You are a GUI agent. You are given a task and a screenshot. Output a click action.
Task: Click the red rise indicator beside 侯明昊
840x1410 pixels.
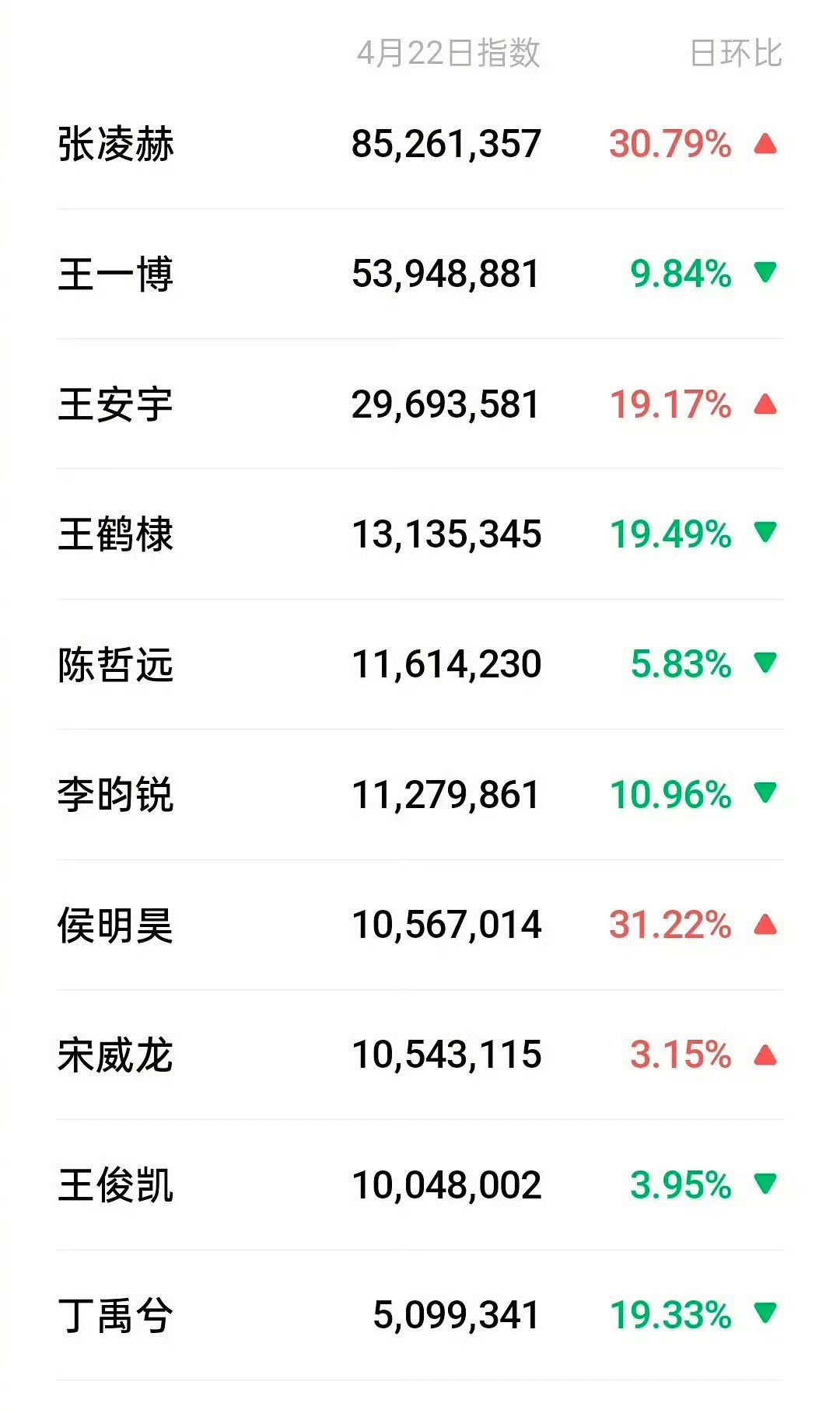pos(765,925)
